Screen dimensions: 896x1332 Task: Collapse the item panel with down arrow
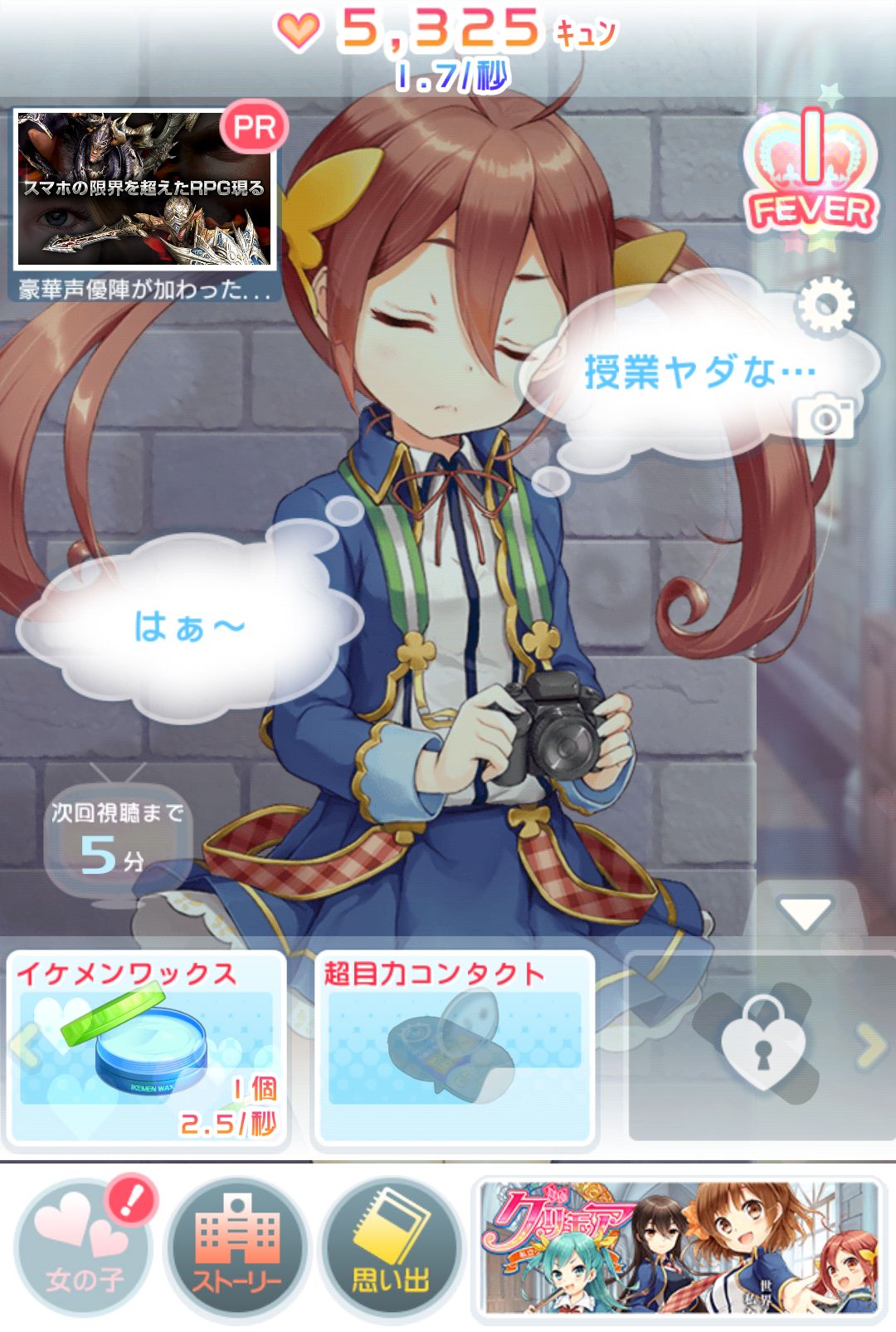point(805,913)
